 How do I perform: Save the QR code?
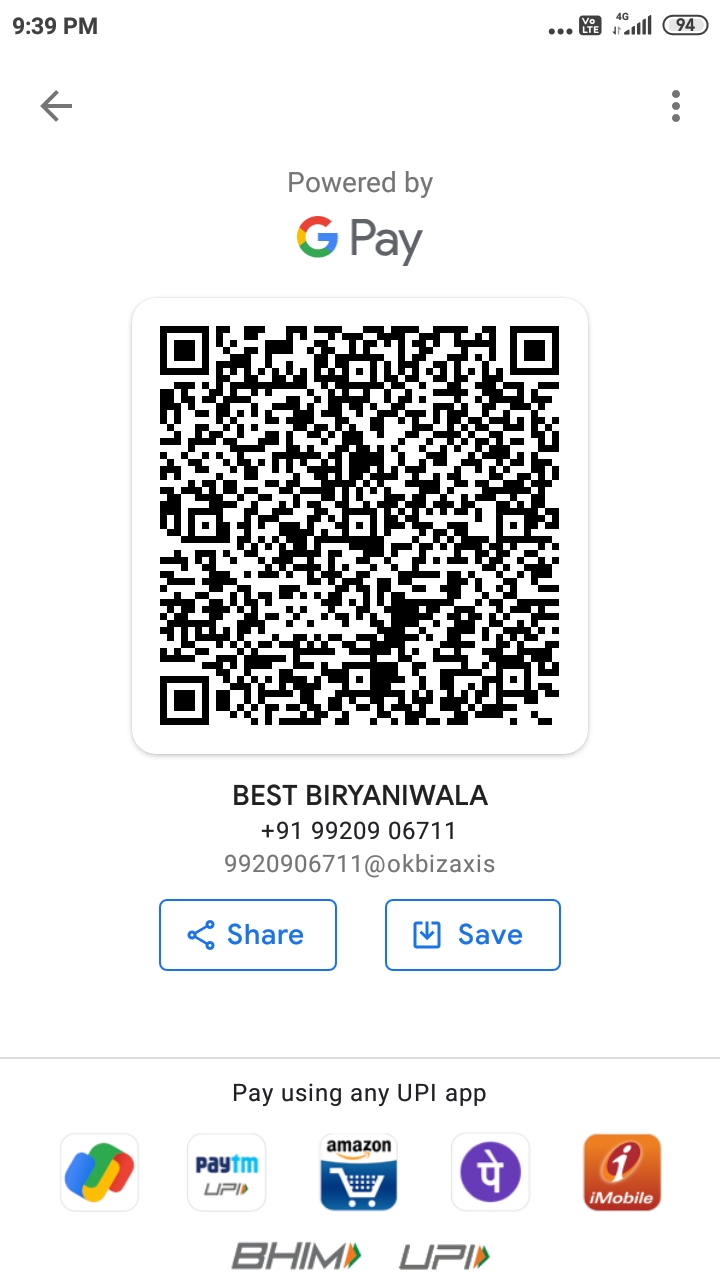(473, 935)
